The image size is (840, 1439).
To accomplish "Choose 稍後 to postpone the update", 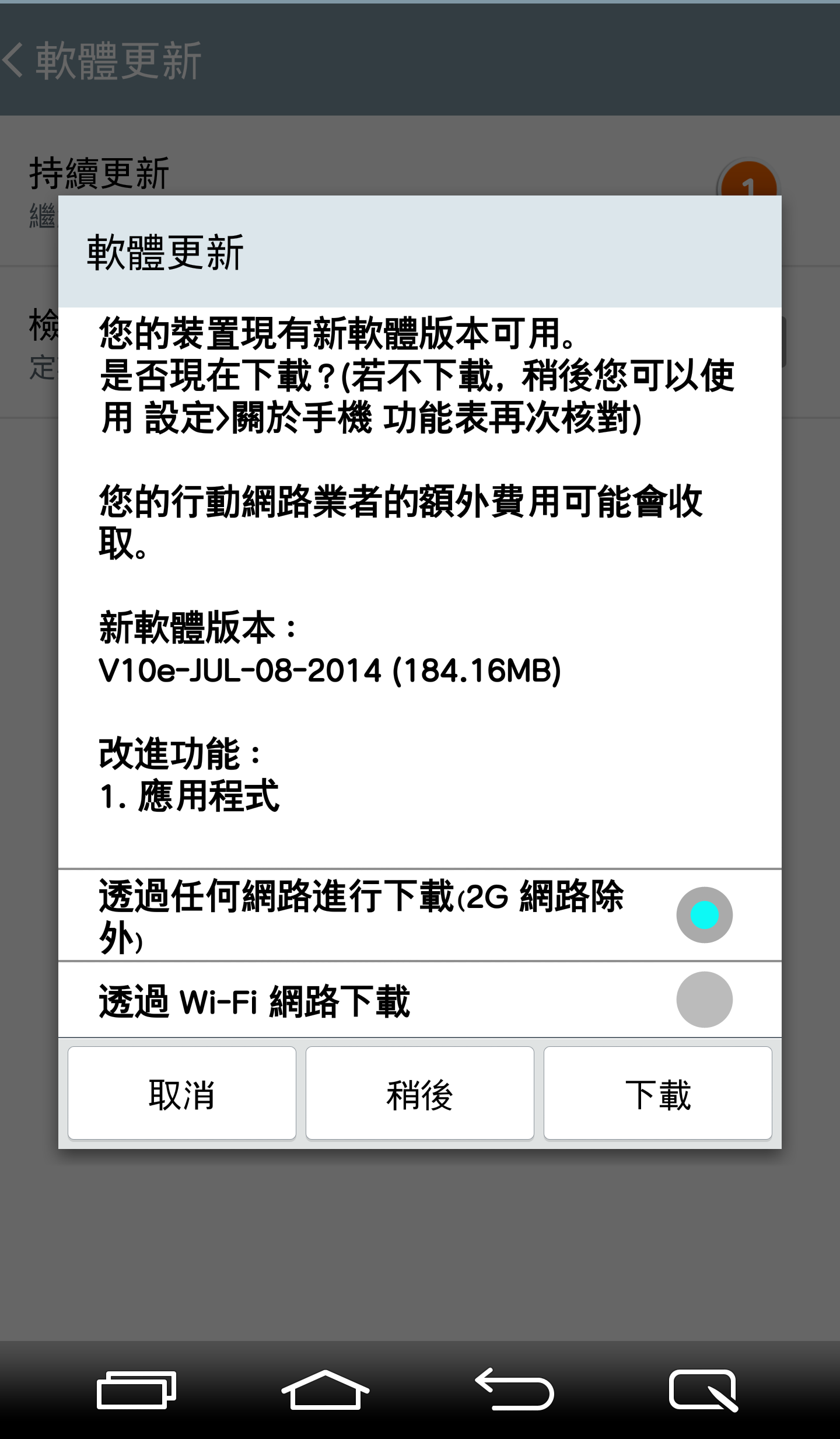I will point(419,1093).
